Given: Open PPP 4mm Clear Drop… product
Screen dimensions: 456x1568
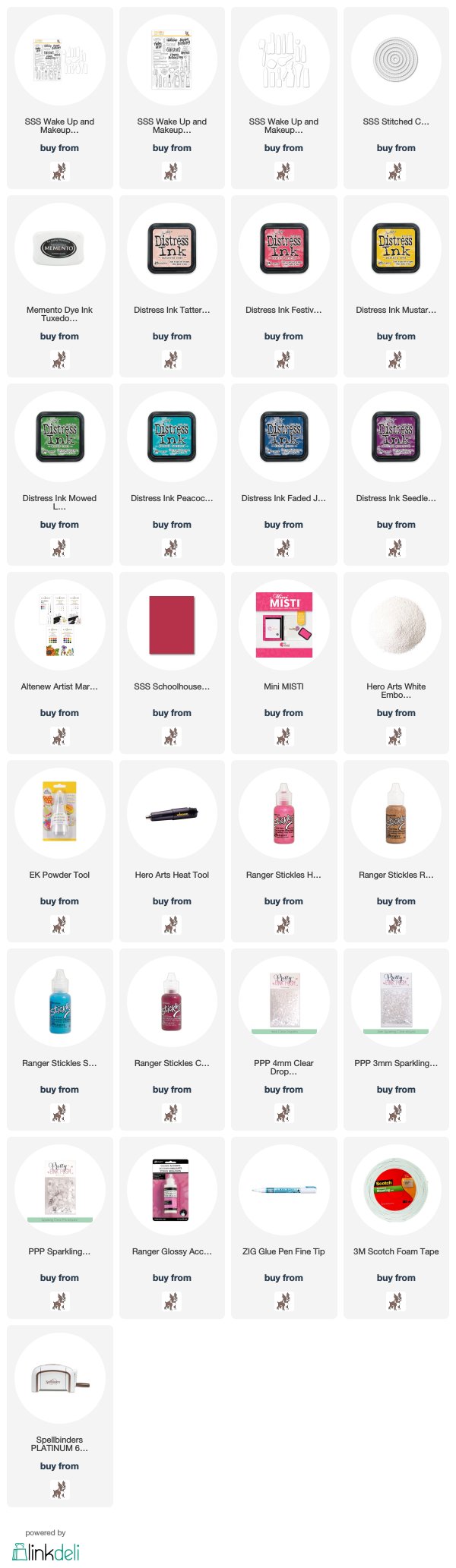Looking at the screenshot, I should pyautogui.click(x=283, y=1002).
